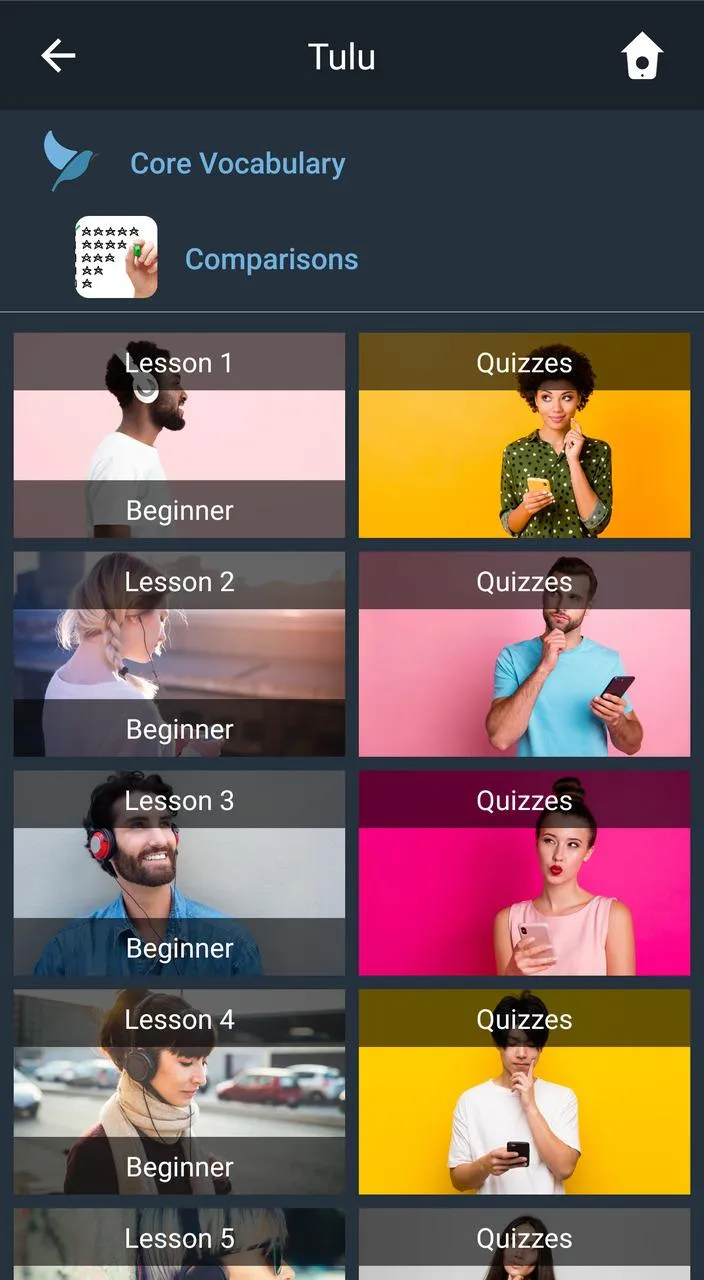Start Lesson 3 Beginner
The width and height of the screenshot is (704, 1280).
179,873
